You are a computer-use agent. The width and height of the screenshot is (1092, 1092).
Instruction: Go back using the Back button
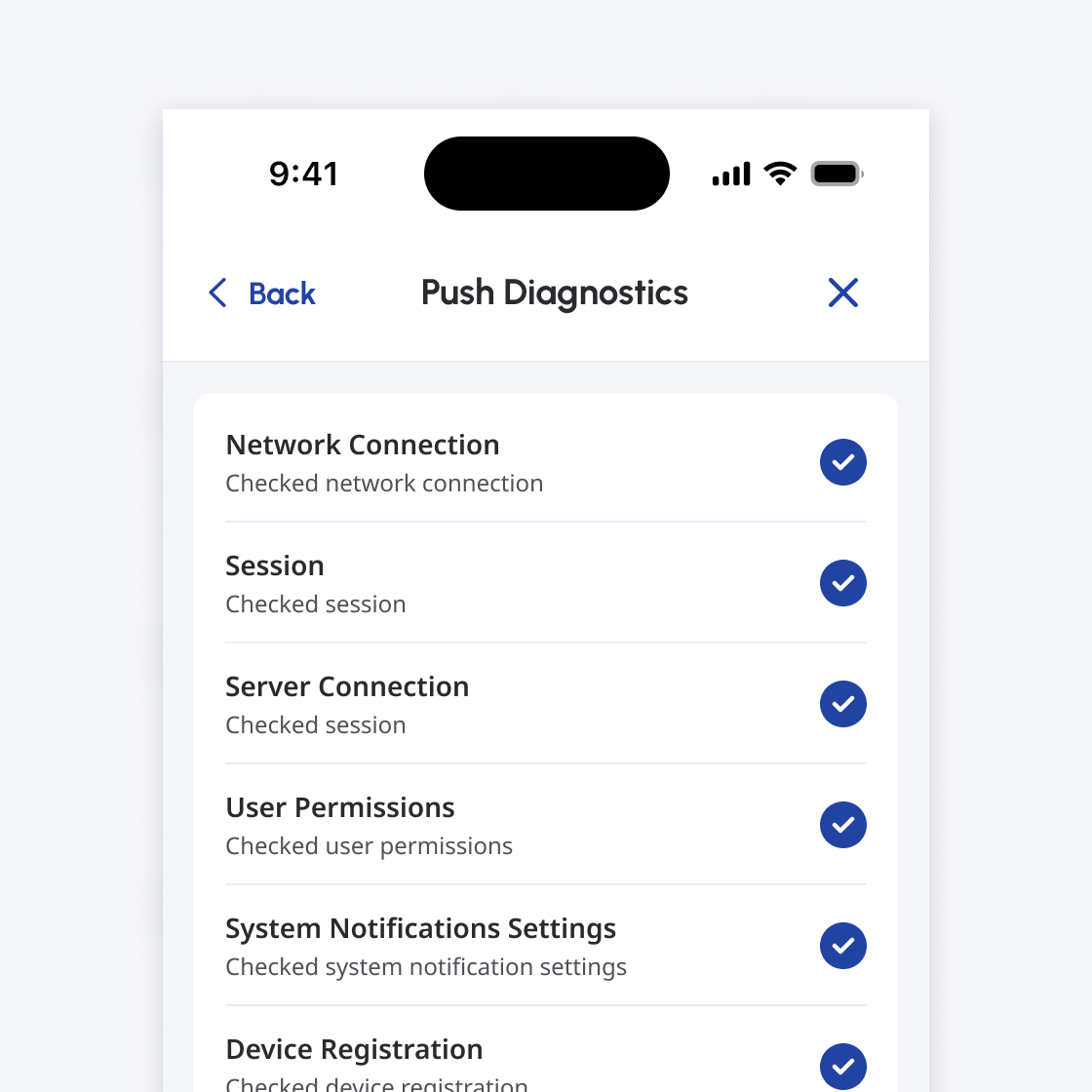click(x=262, y=293)
